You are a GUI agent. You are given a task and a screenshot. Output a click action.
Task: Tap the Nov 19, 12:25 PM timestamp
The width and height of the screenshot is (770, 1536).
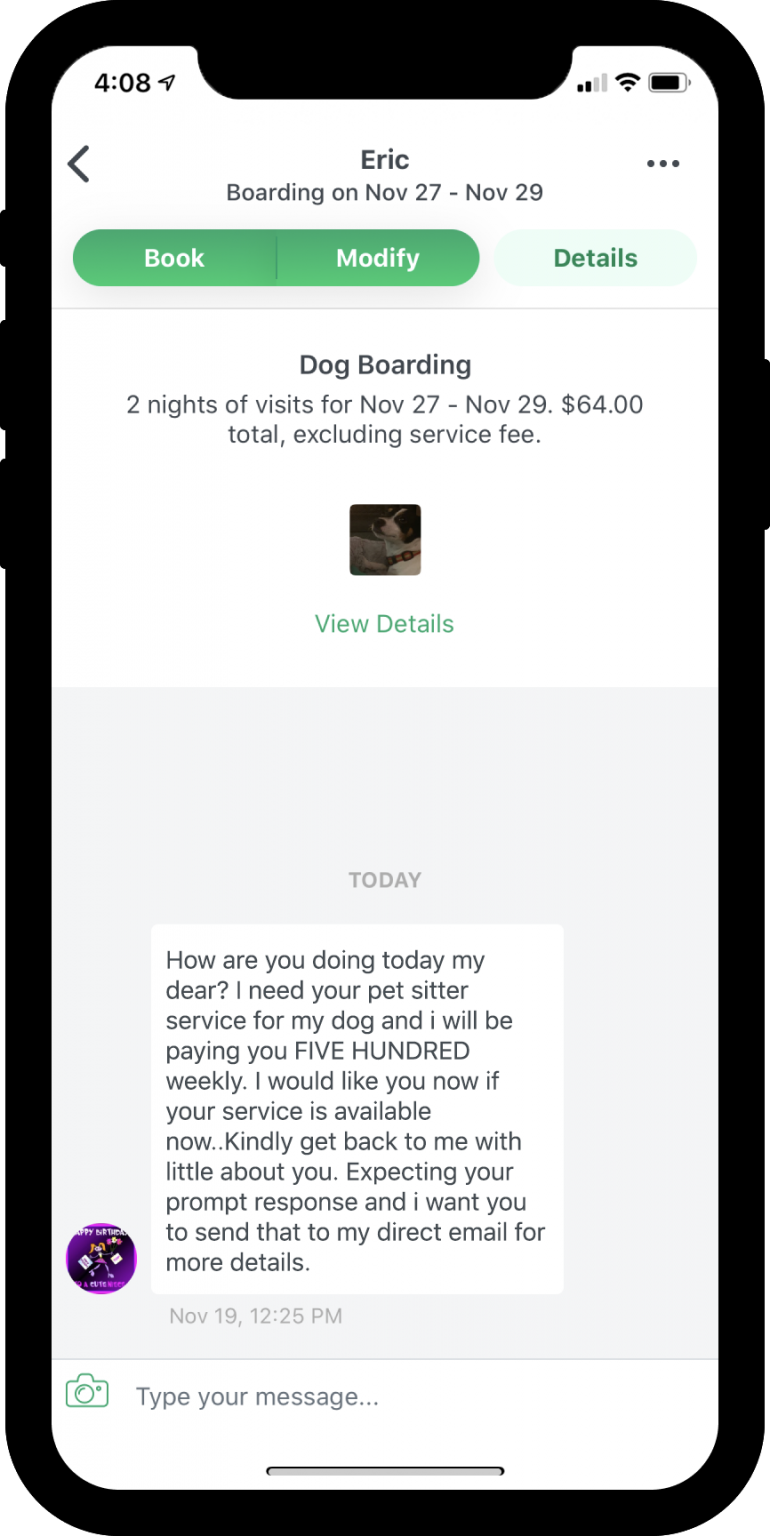(x=256, y=1315)
